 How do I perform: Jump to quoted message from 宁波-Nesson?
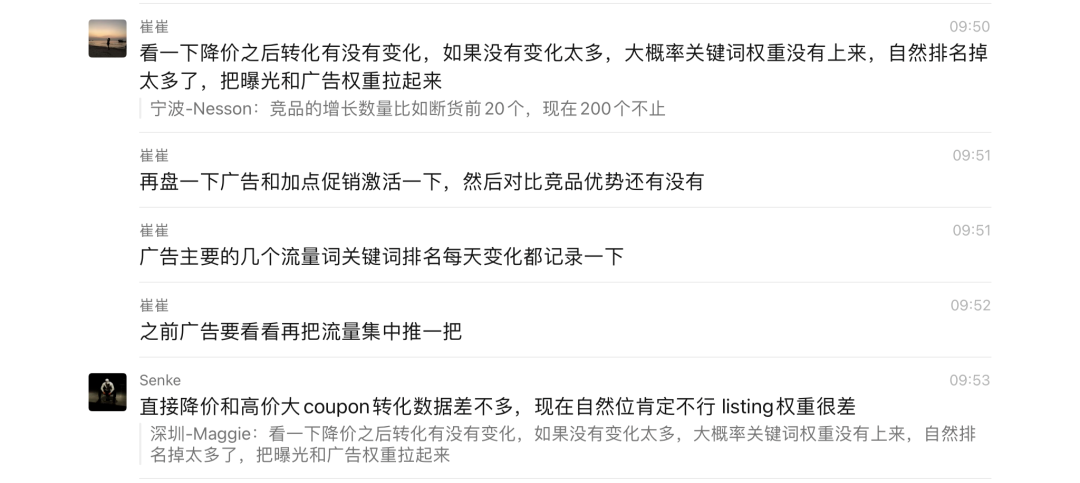(x=407, y=108)
